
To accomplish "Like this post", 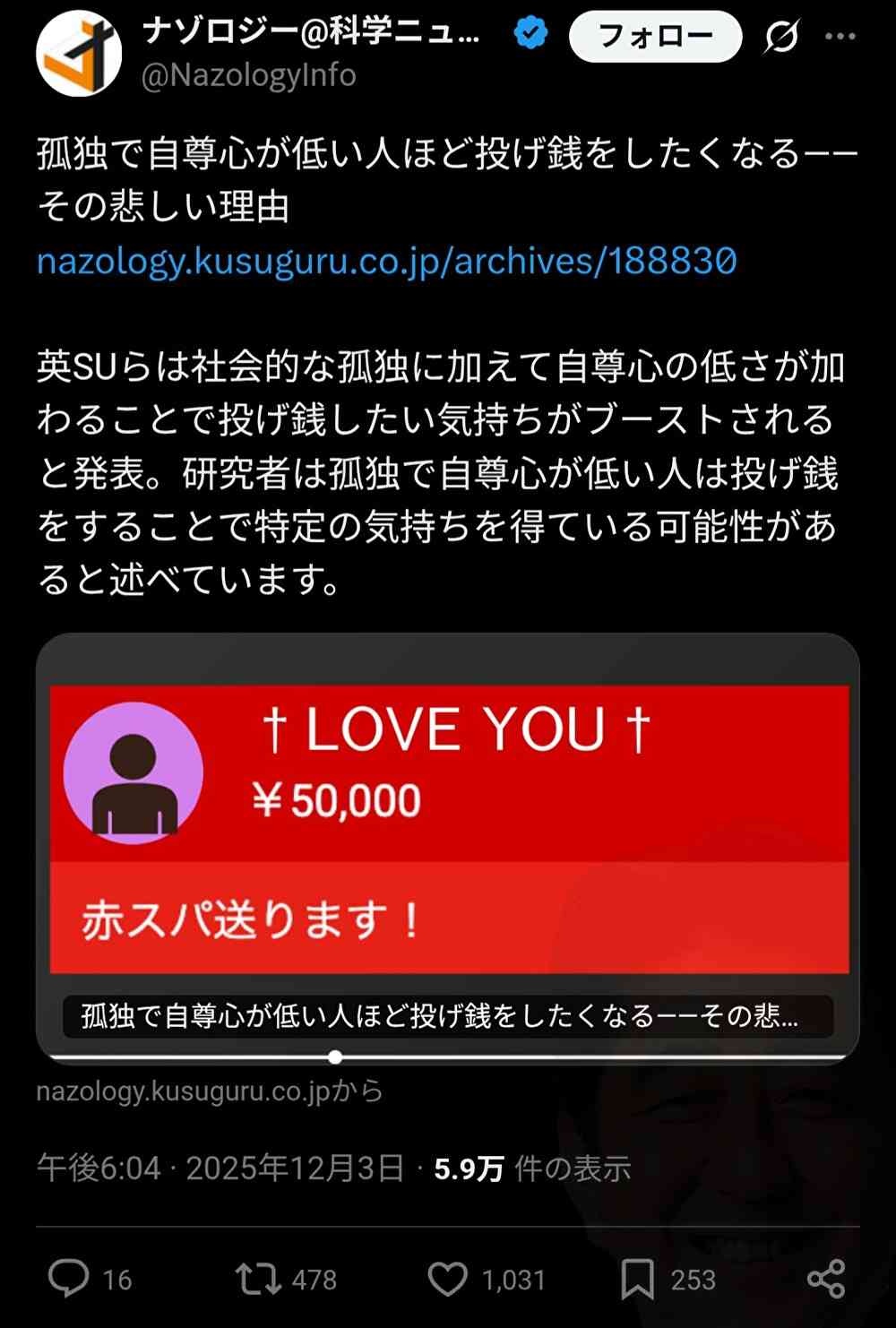I will [447, 1279].
